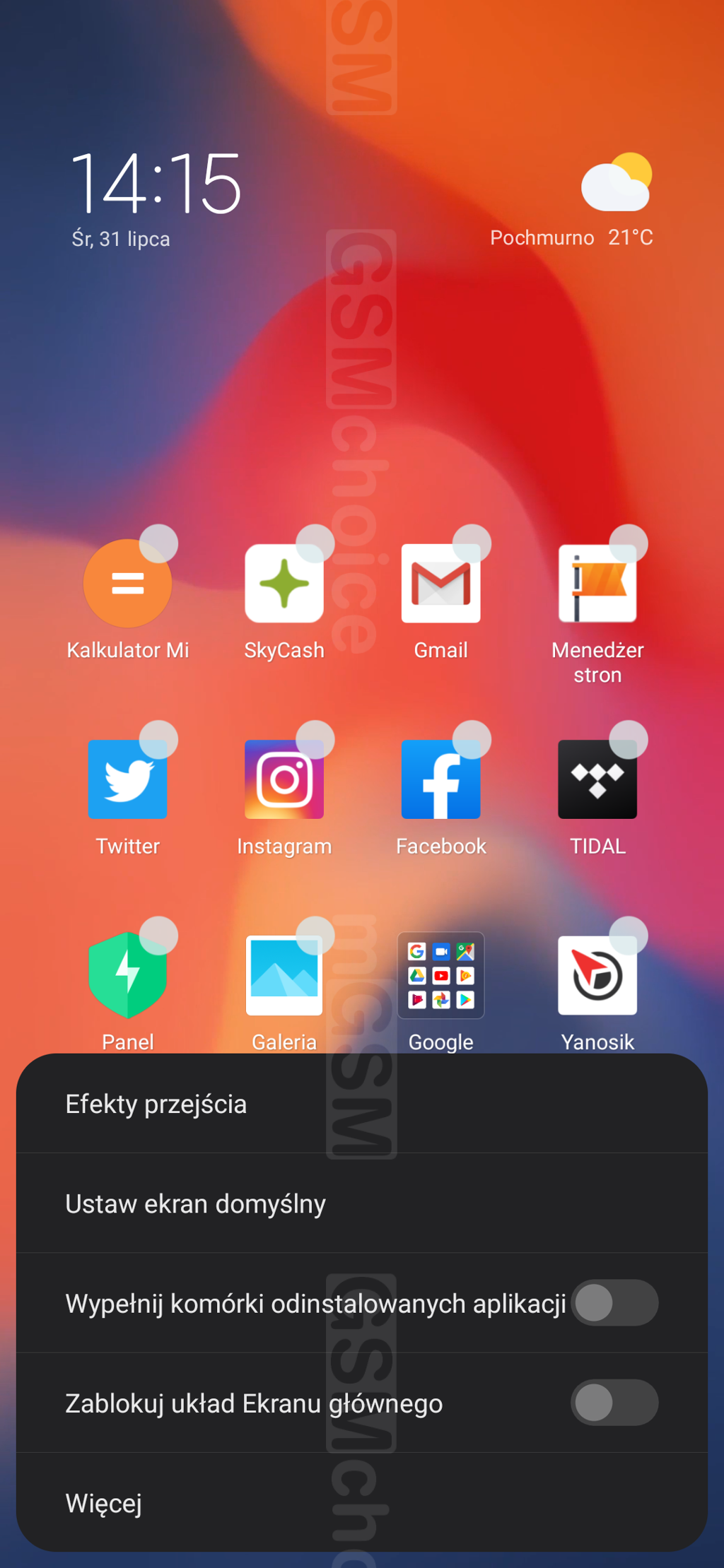Select the Kalkulator Mi app icon

[x=127, y=584]
